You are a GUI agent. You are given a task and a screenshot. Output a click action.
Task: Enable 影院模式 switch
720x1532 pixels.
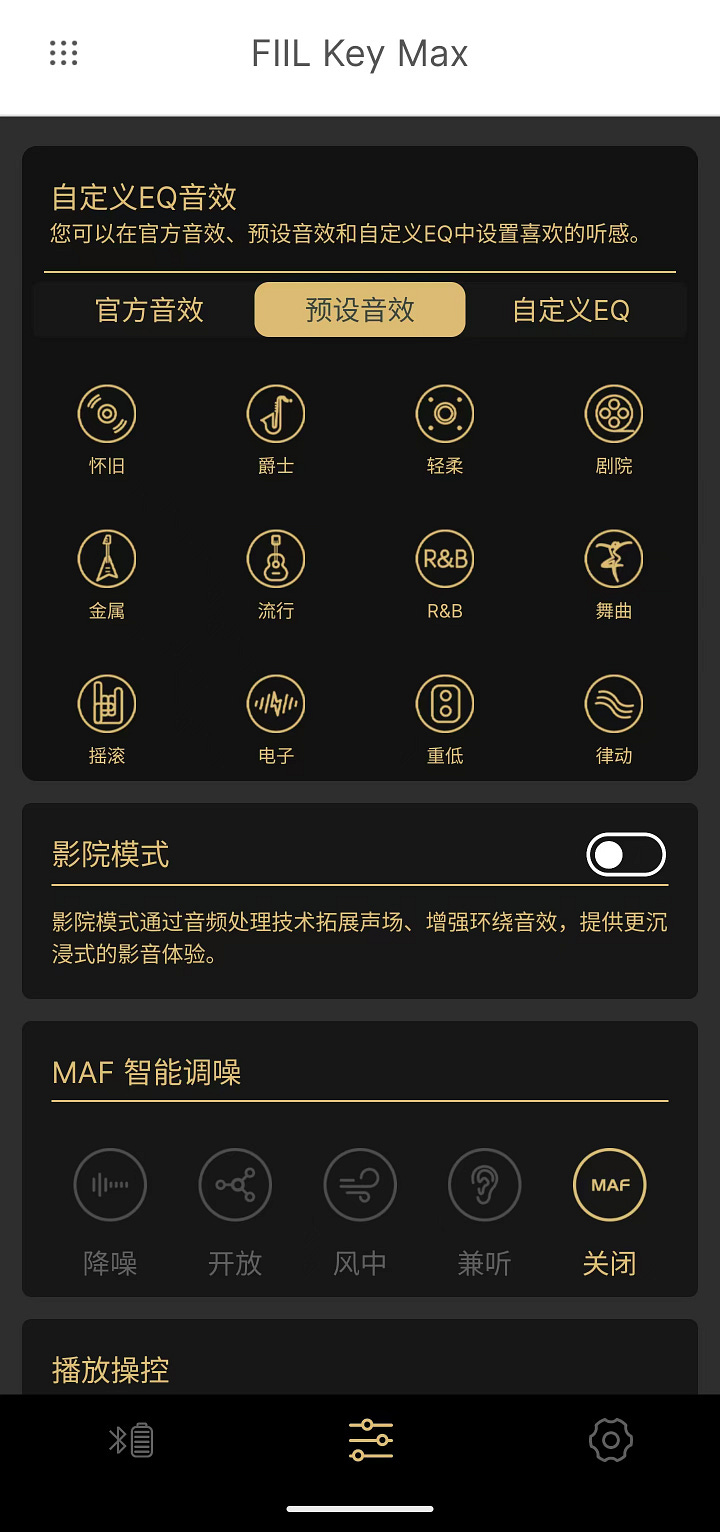[626, 854]
